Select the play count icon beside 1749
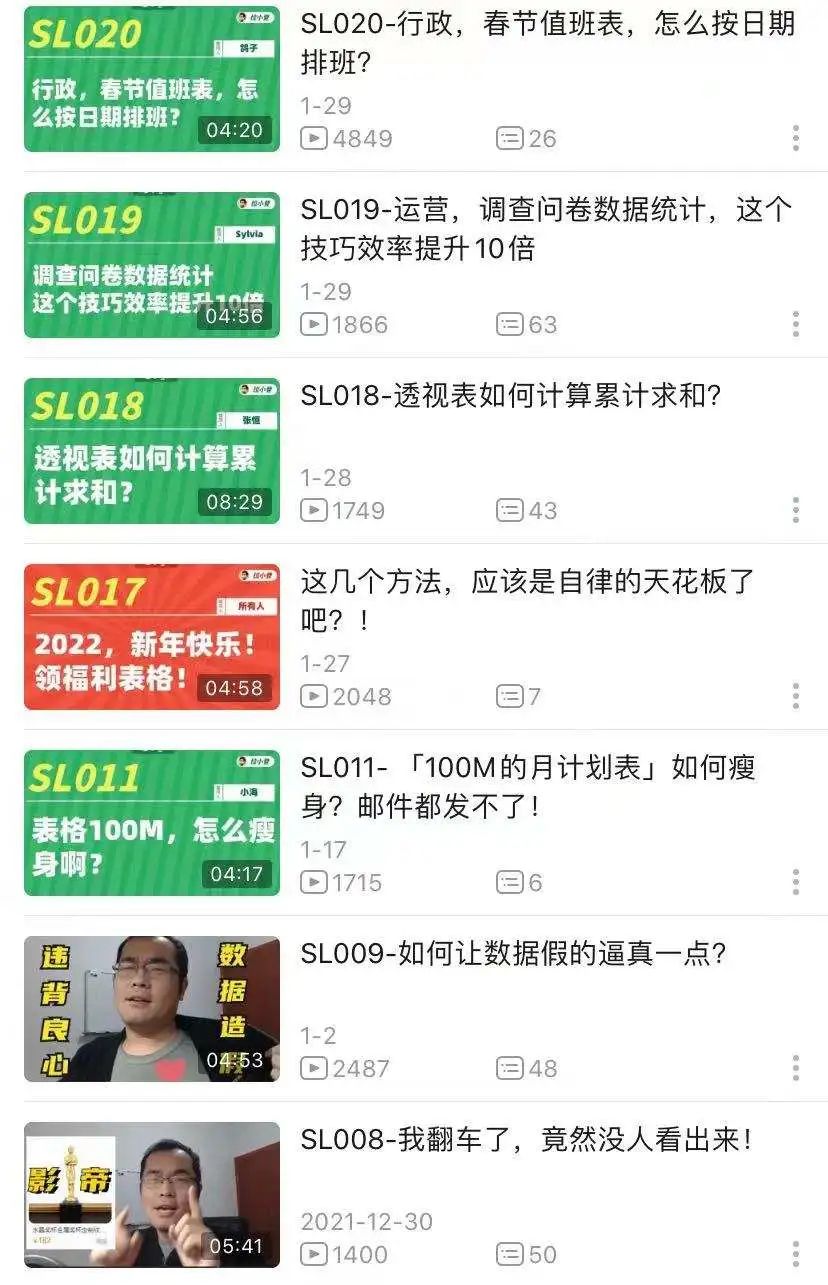Screen dimensions: 828x1285 [x=315, y=510]
